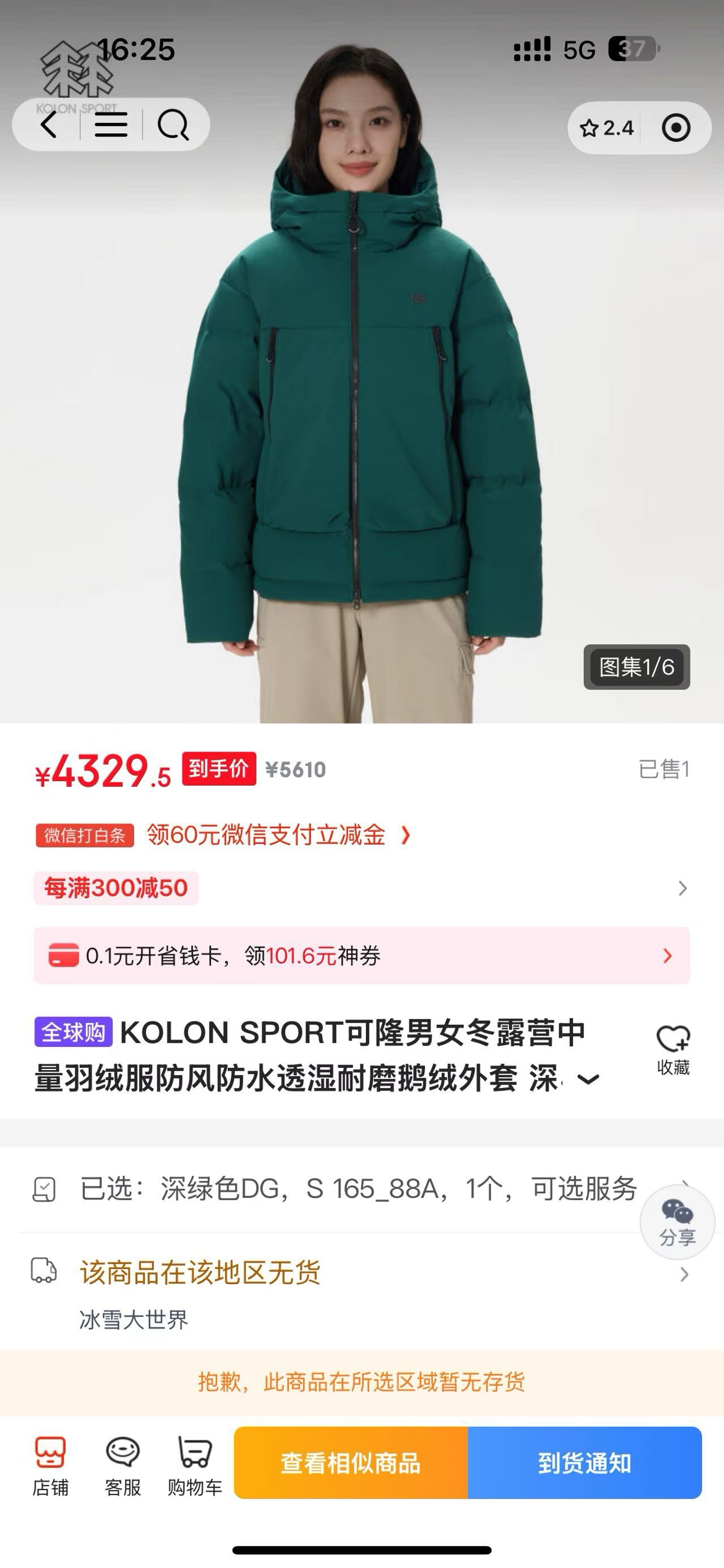View similar products with 查看相似商品
Image resolution: width=724 pixels, height=1568 pixels.
click(x=351, y=1463)
